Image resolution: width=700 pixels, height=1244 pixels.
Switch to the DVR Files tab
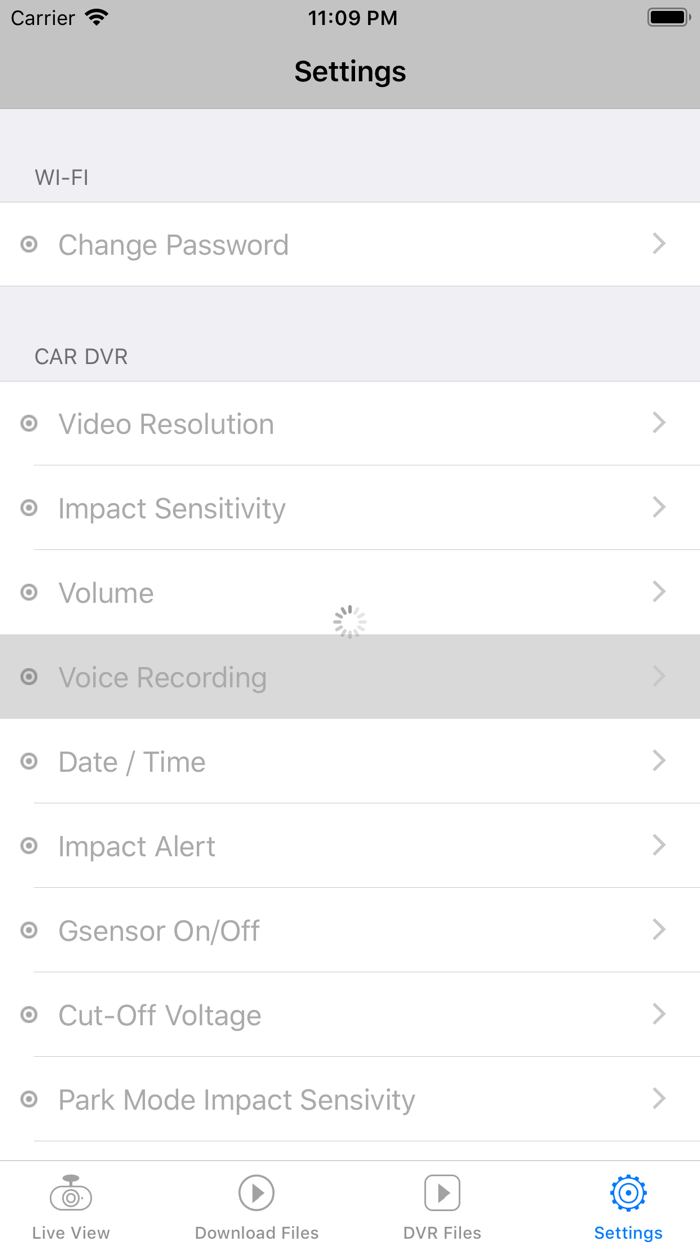click(x=442, y=1206)
